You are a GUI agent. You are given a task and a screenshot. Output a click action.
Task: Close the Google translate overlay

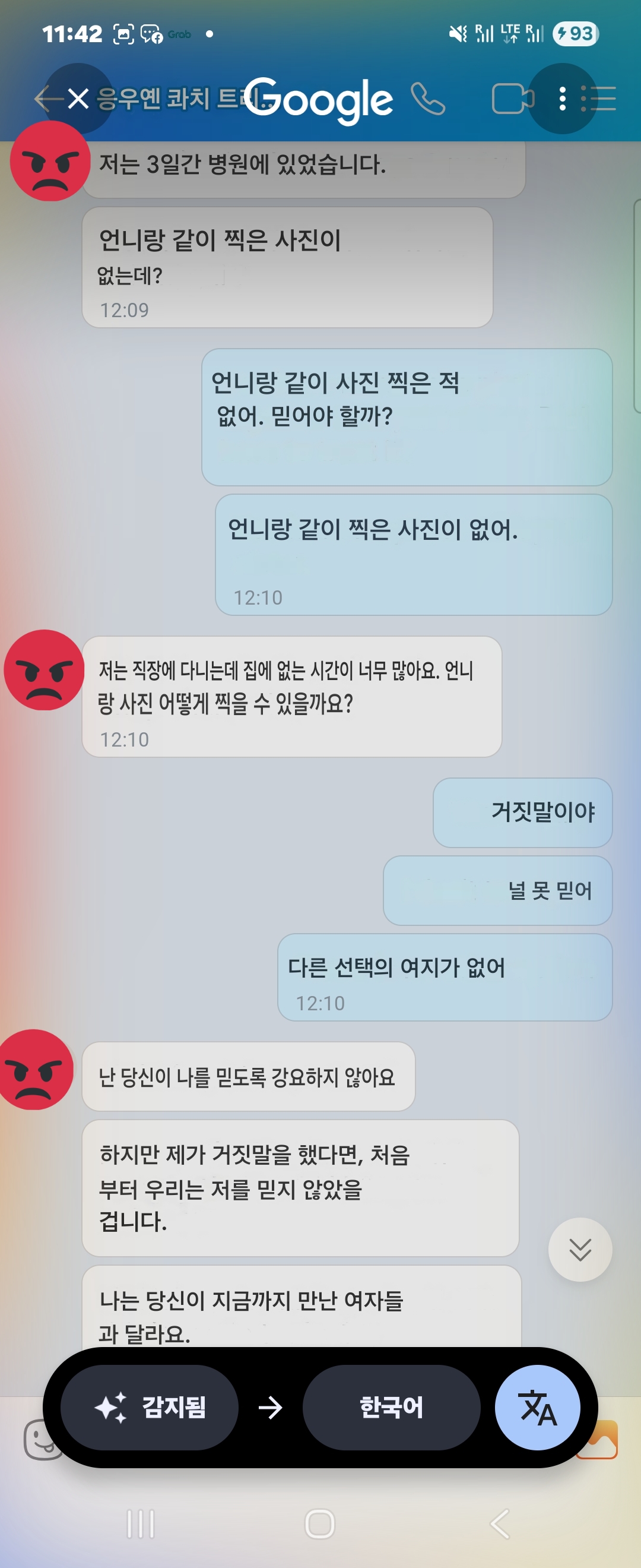pyautogui.click(x=78, y=99)
